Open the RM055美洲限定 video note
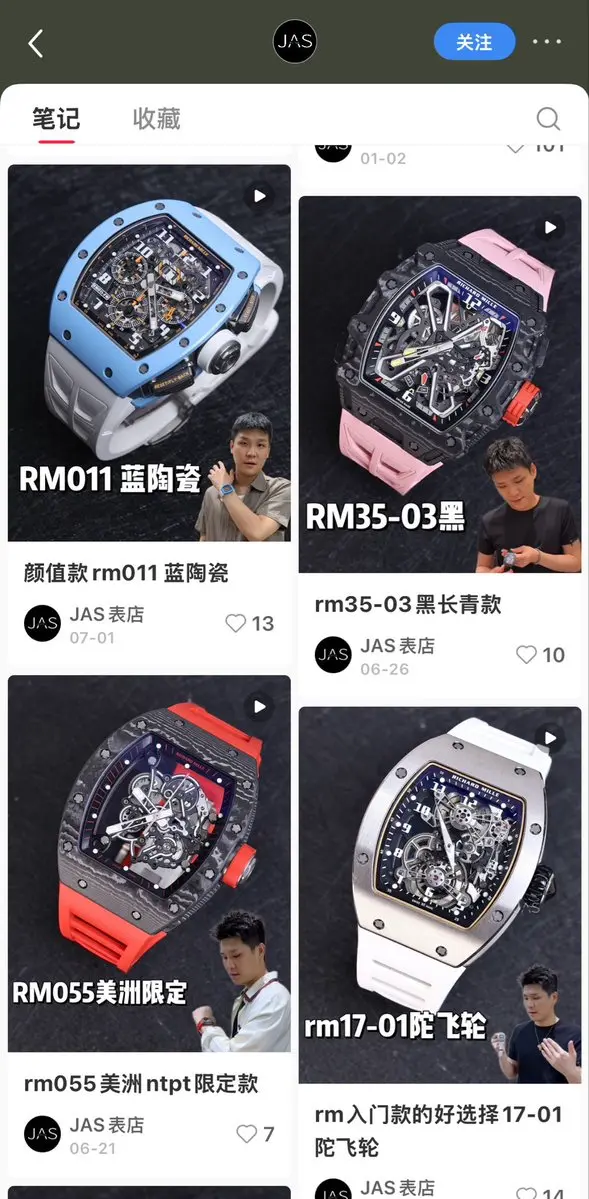 149,863
